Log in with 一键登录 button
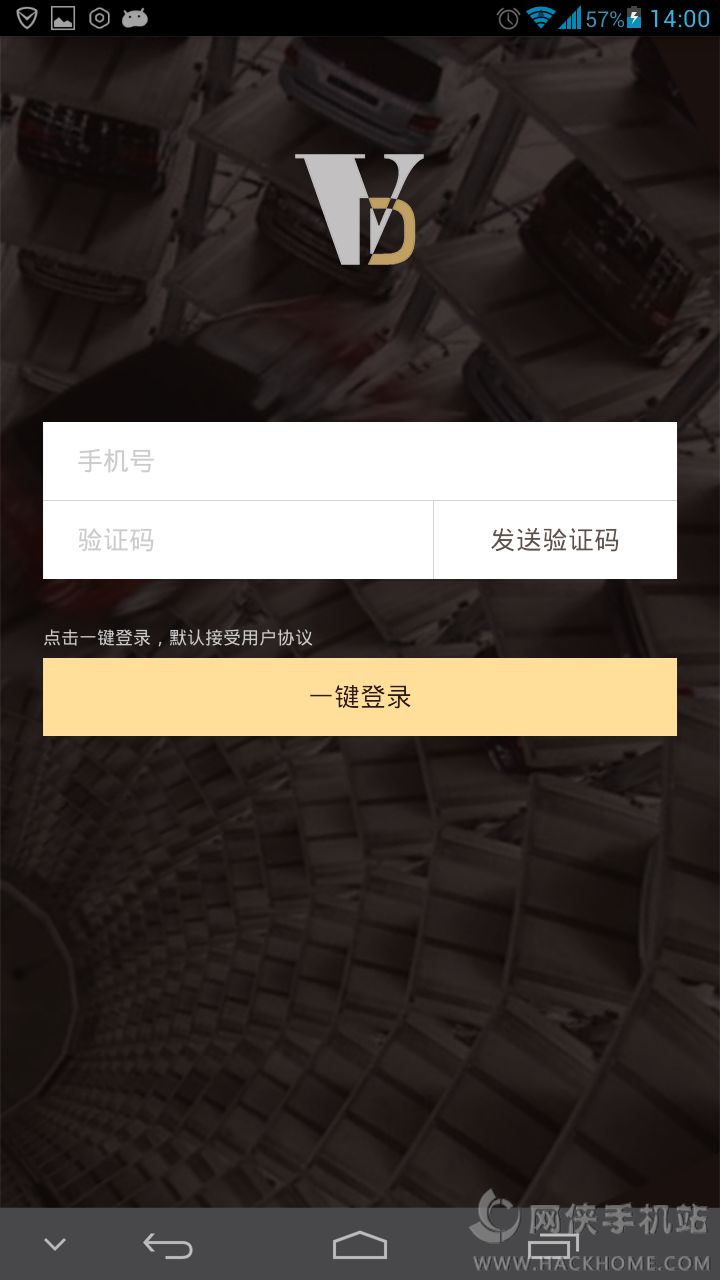The height and width of the screenshot is (1280, 720). pyautogui.click(x=360, y=697)
